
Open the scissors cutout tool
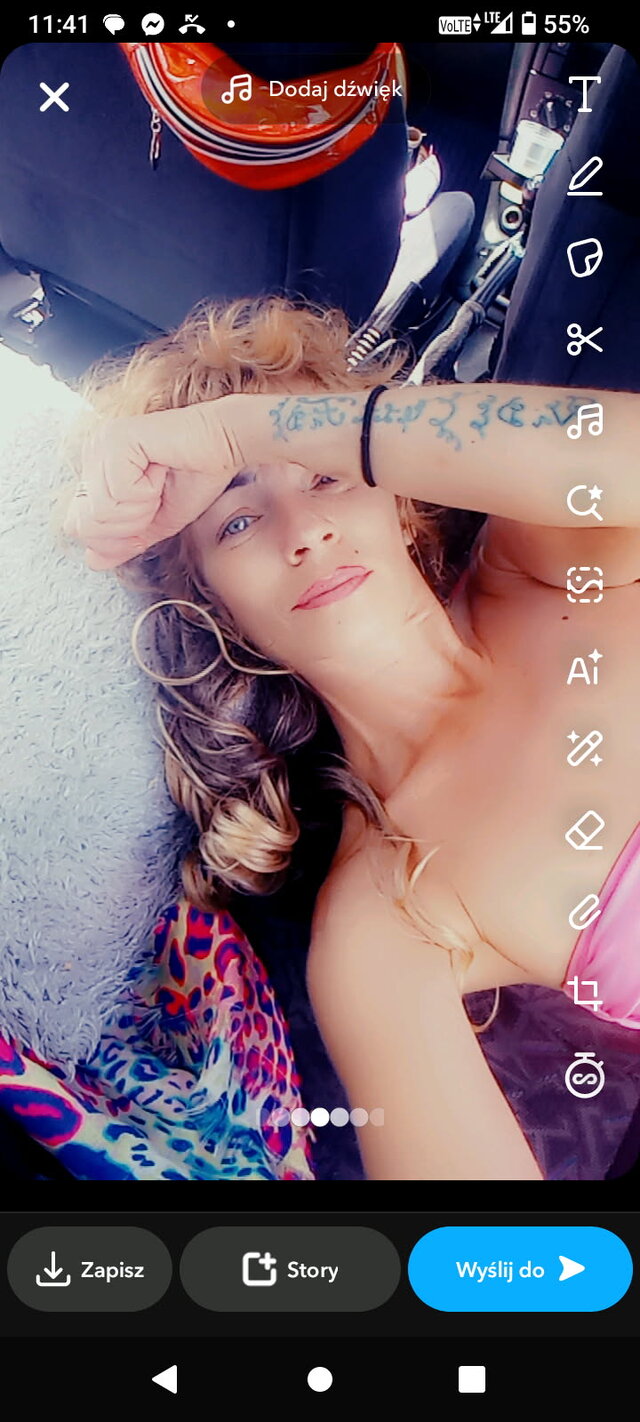click(x=585, y=340)
